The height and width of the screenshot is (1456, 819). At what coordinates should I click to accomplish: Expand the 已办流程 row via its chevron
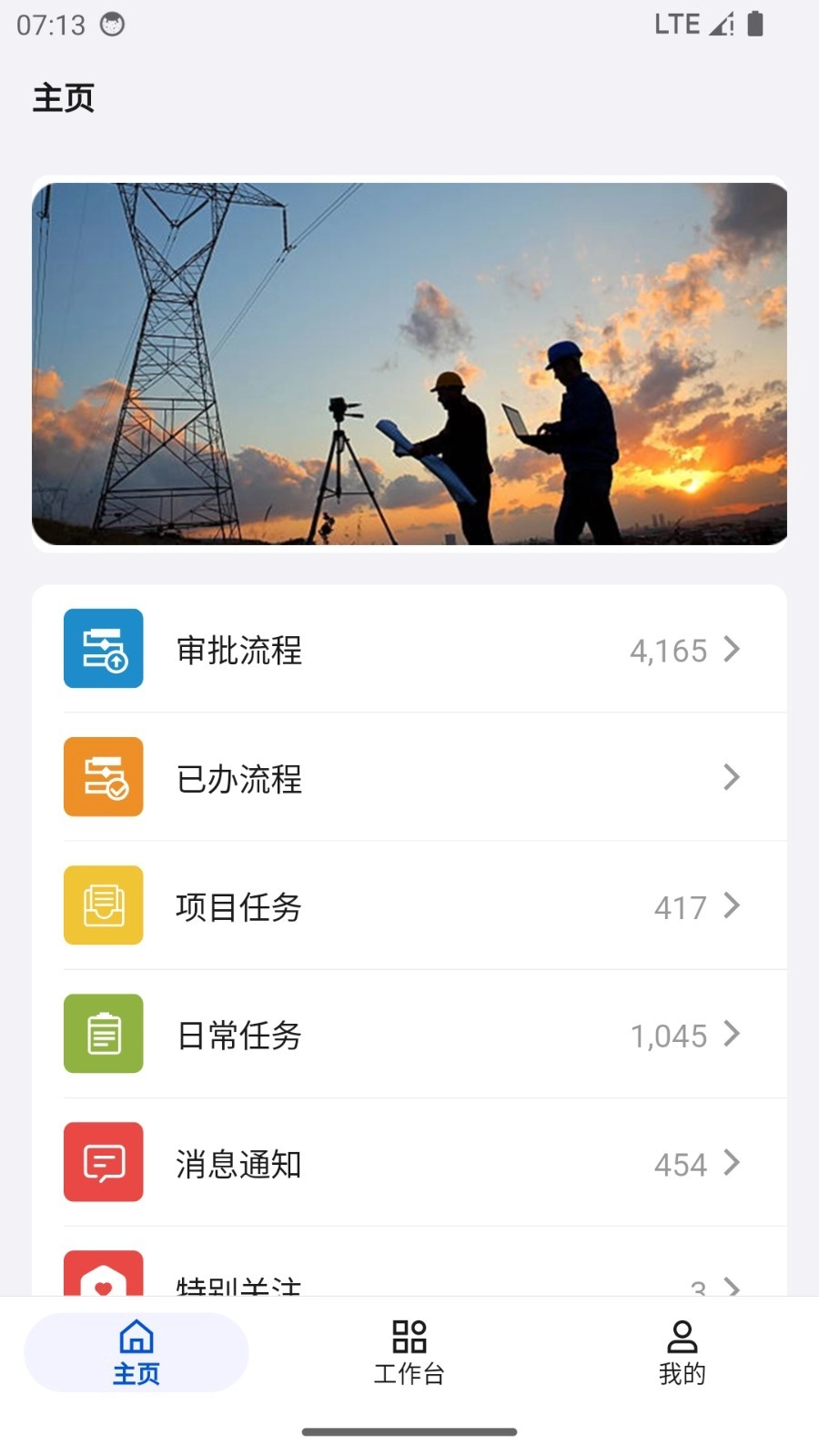coord(733,778)
